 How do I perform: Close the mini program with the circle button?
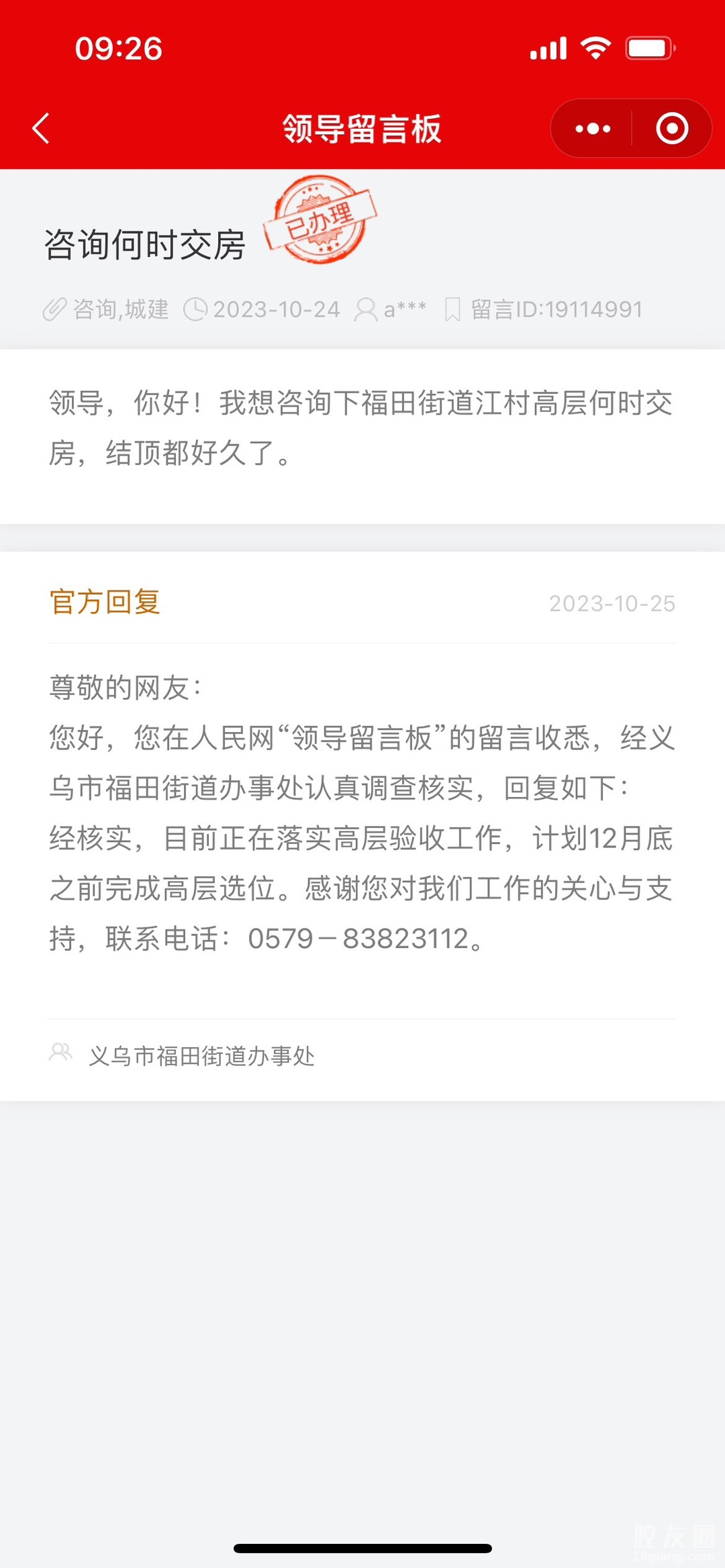672,128
